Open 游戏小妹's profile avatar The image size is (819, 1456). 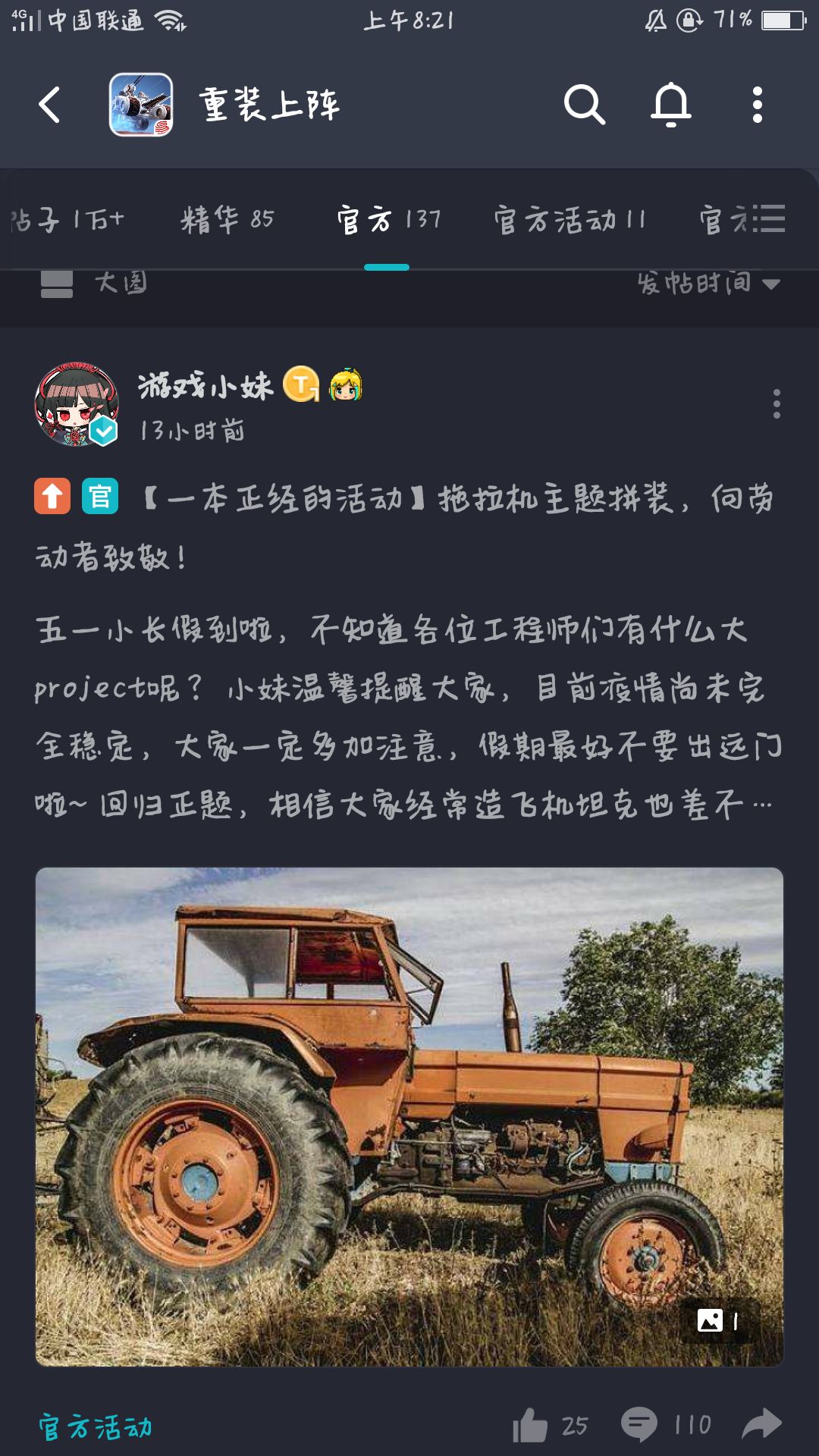pos(77,404)
